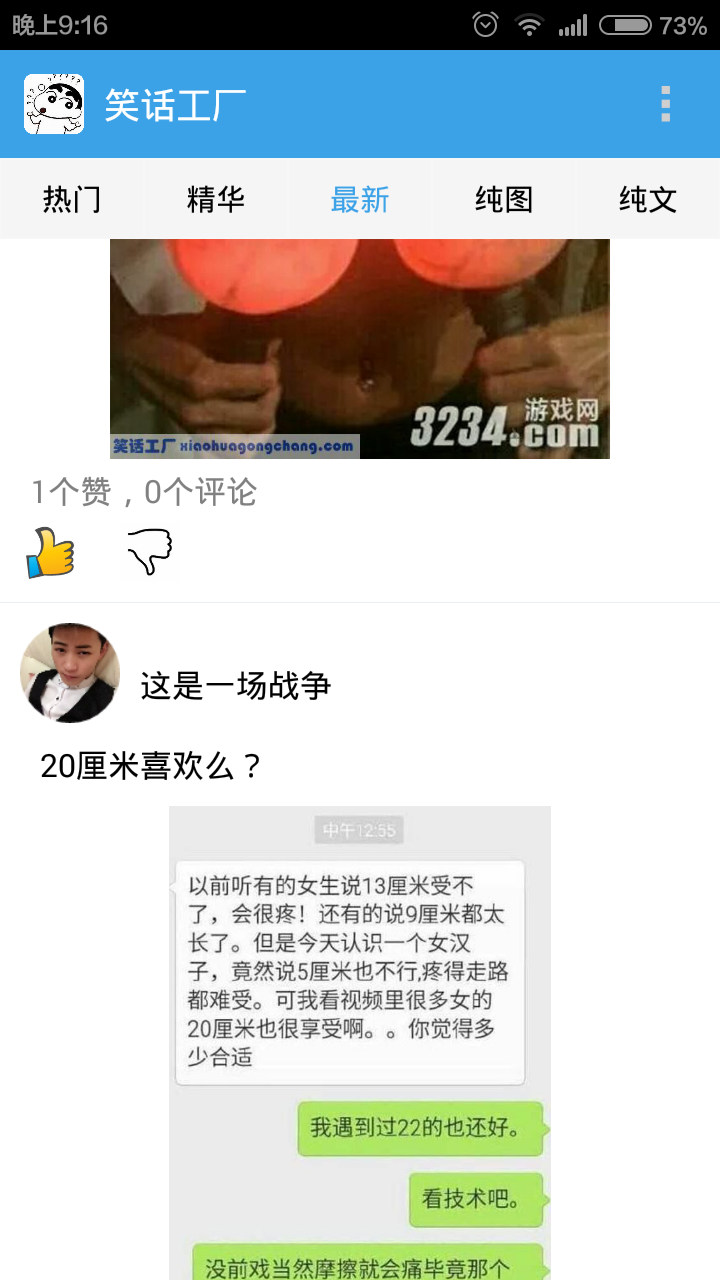Switch to the 精华 tab

point(216,200)
